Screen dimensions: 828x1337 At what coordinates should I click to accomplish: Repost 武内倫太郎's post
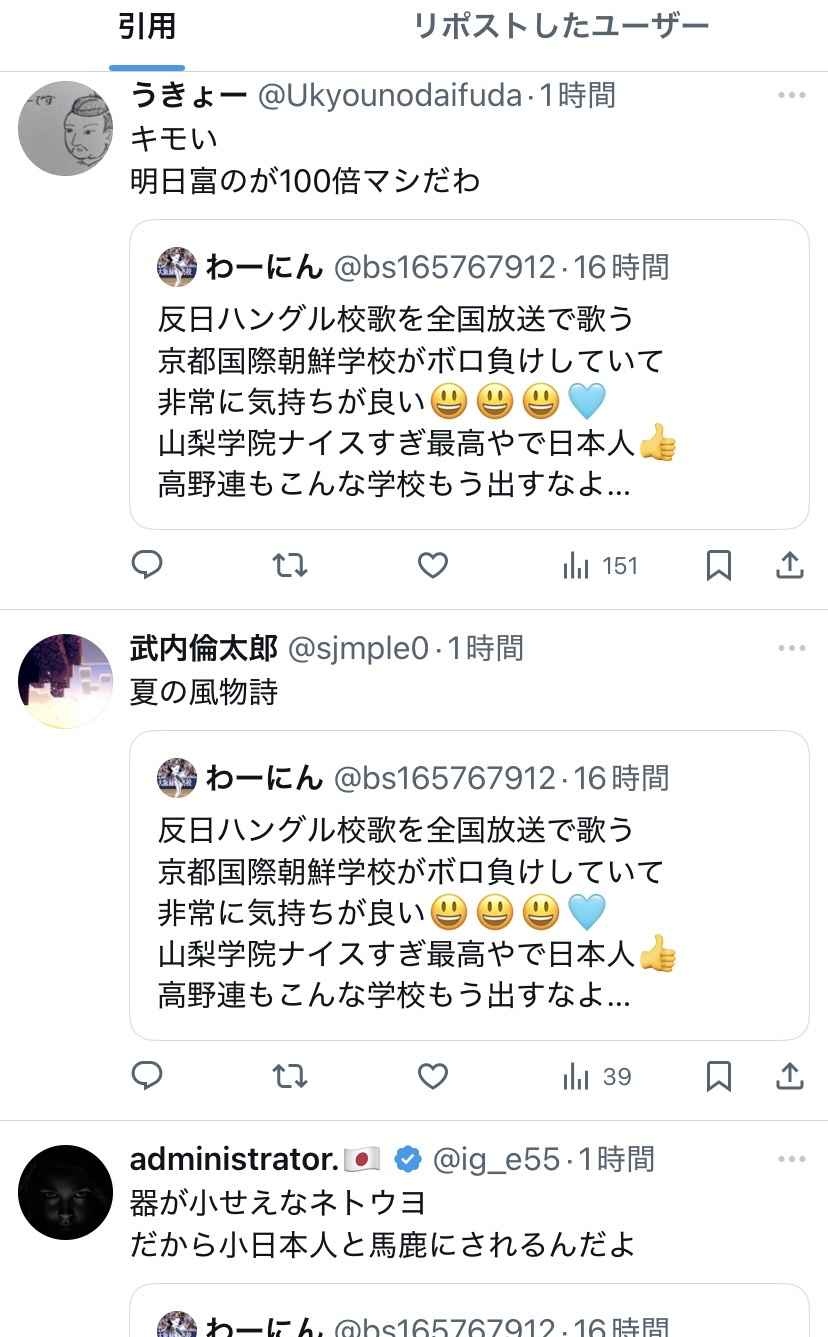(x=290, y=1077)
